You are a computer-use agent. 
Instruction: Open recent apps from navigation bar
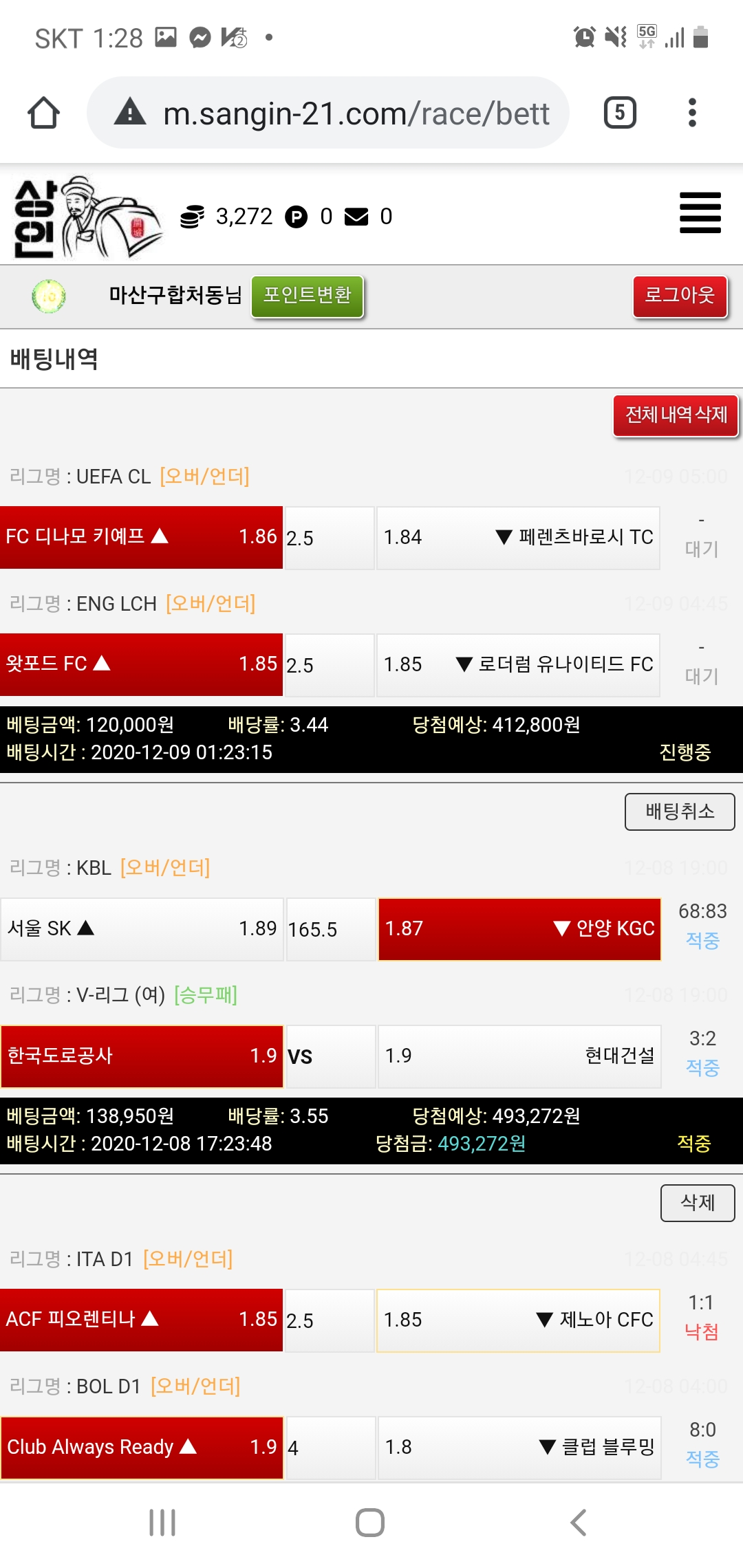162,1523
